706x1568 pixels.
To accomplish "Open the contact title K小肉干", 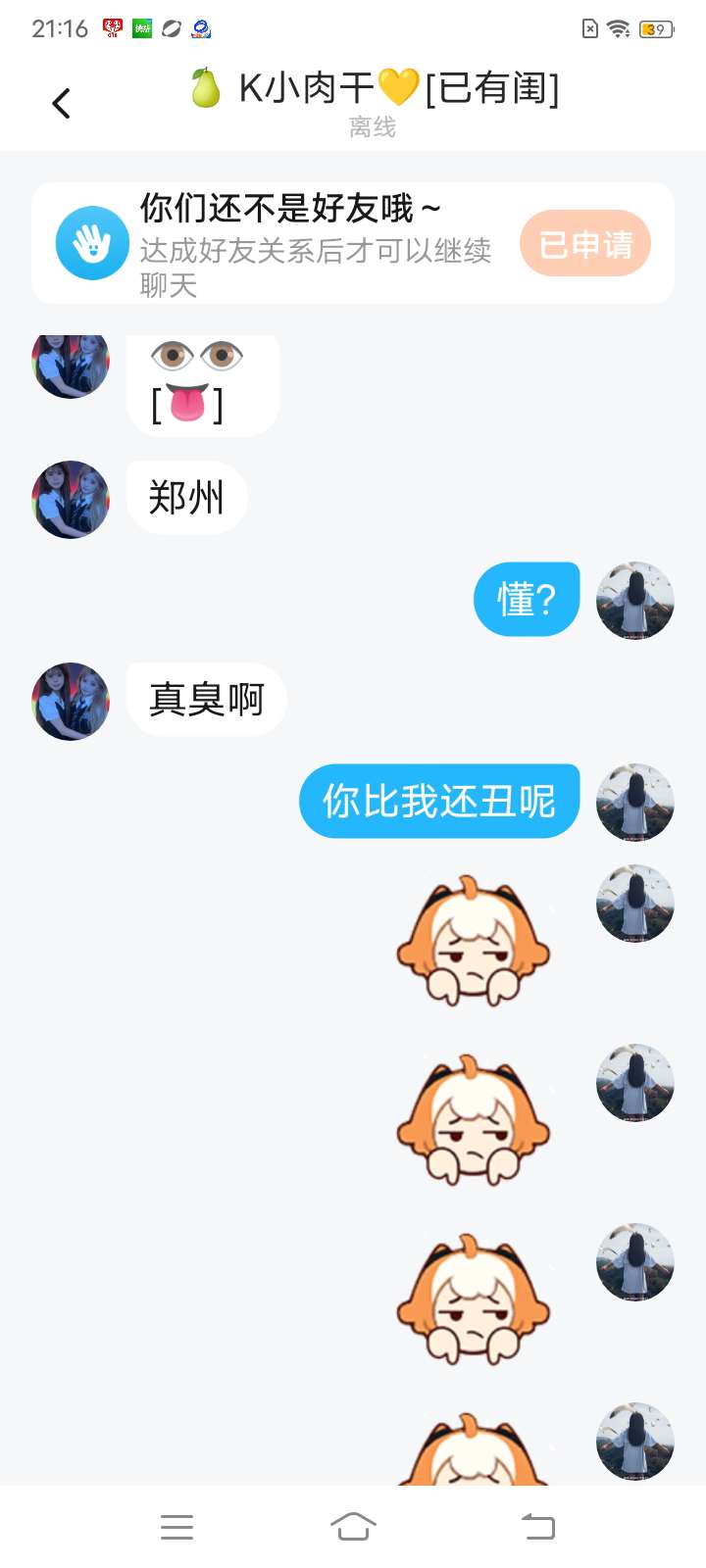I will (x=374, y=89).
